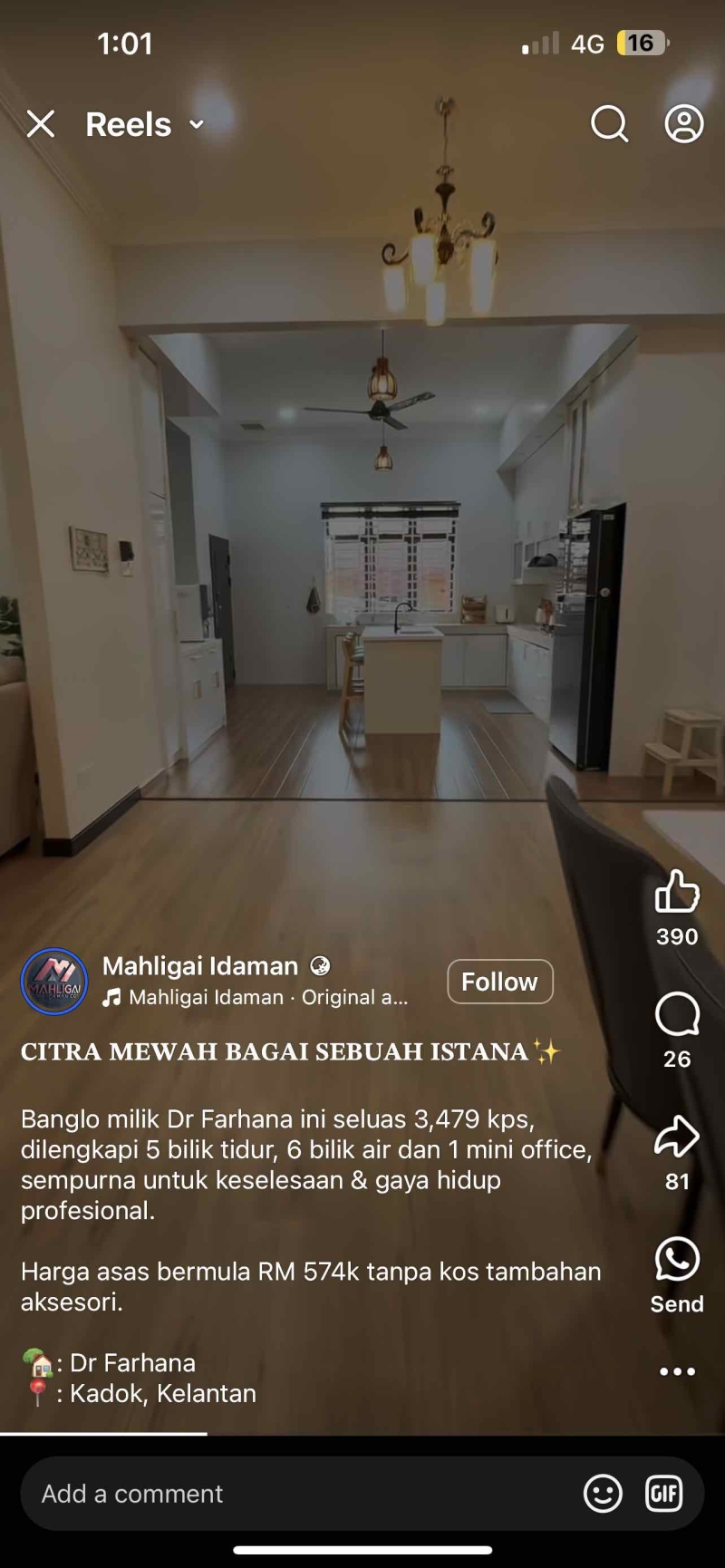This screenshot has height=1568, width=725.
Task: Open Mahligai Idaman profile picture
Action: coord(54,982)
